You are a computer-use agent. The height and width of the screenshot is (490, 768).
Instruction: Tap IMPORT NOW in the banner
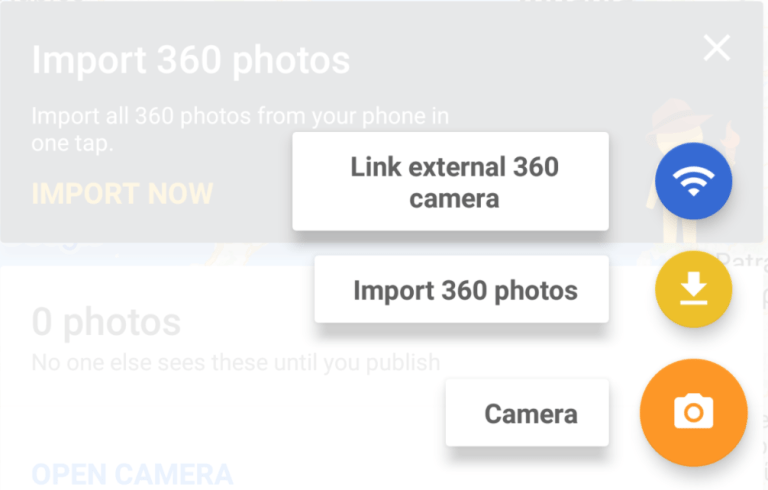tap(122, 193)
